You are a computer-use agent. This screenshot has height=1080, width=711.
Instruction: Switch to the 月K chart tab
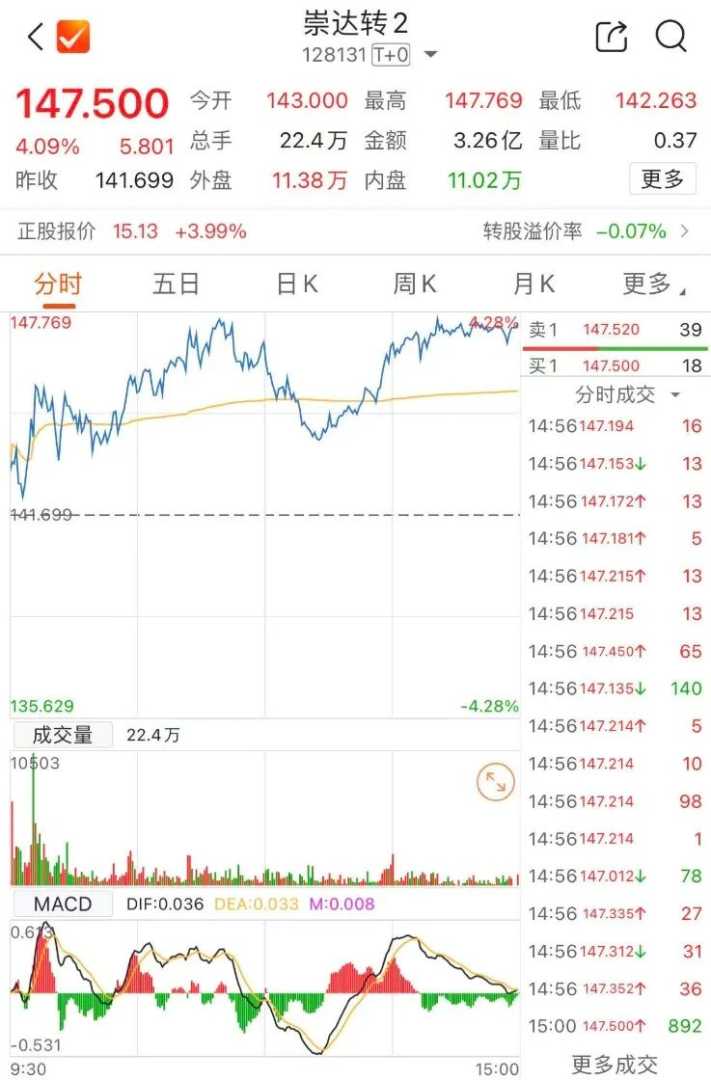(533, 284)
